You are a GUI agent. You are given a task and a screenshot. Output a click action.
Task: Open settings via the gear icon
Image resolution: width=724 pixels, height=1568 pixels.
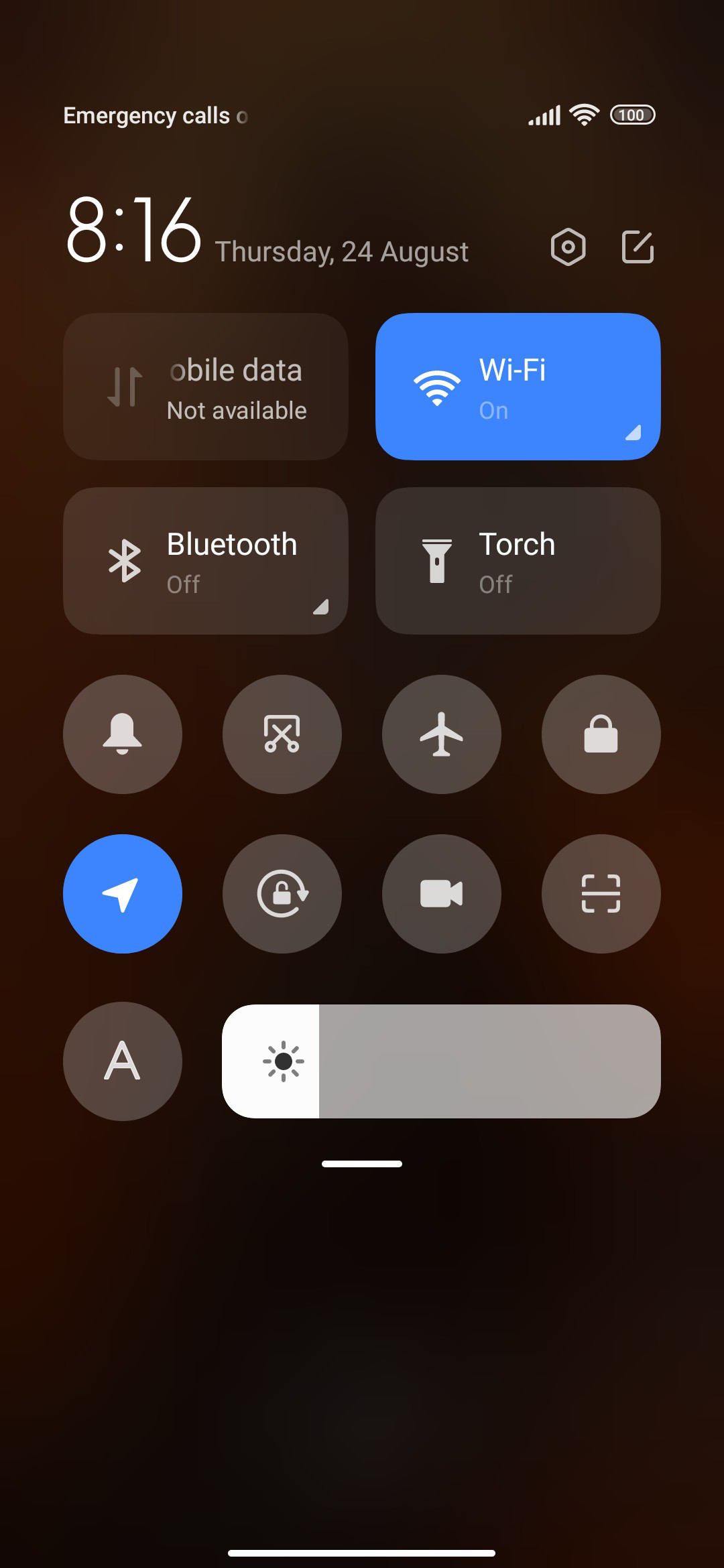point(568,247)
